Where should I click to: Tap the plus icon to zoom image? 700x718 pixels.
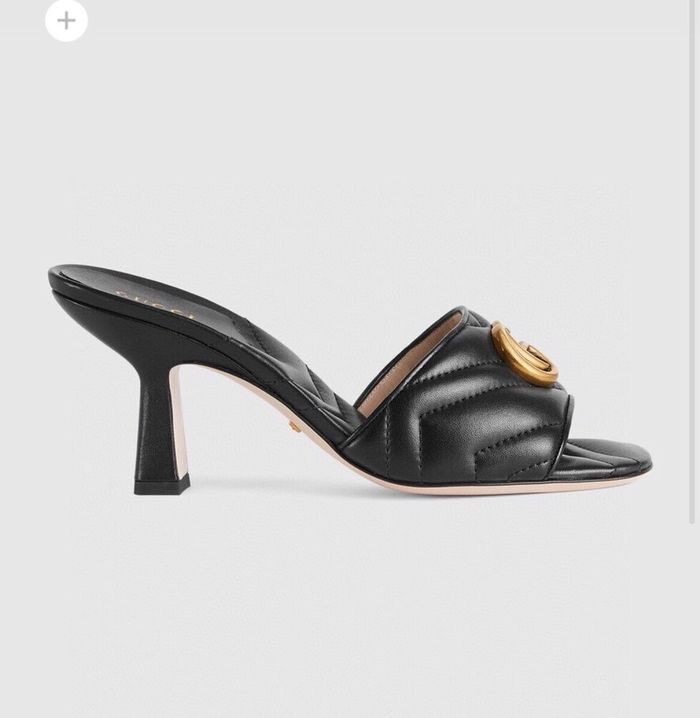[x=66, y=20]
